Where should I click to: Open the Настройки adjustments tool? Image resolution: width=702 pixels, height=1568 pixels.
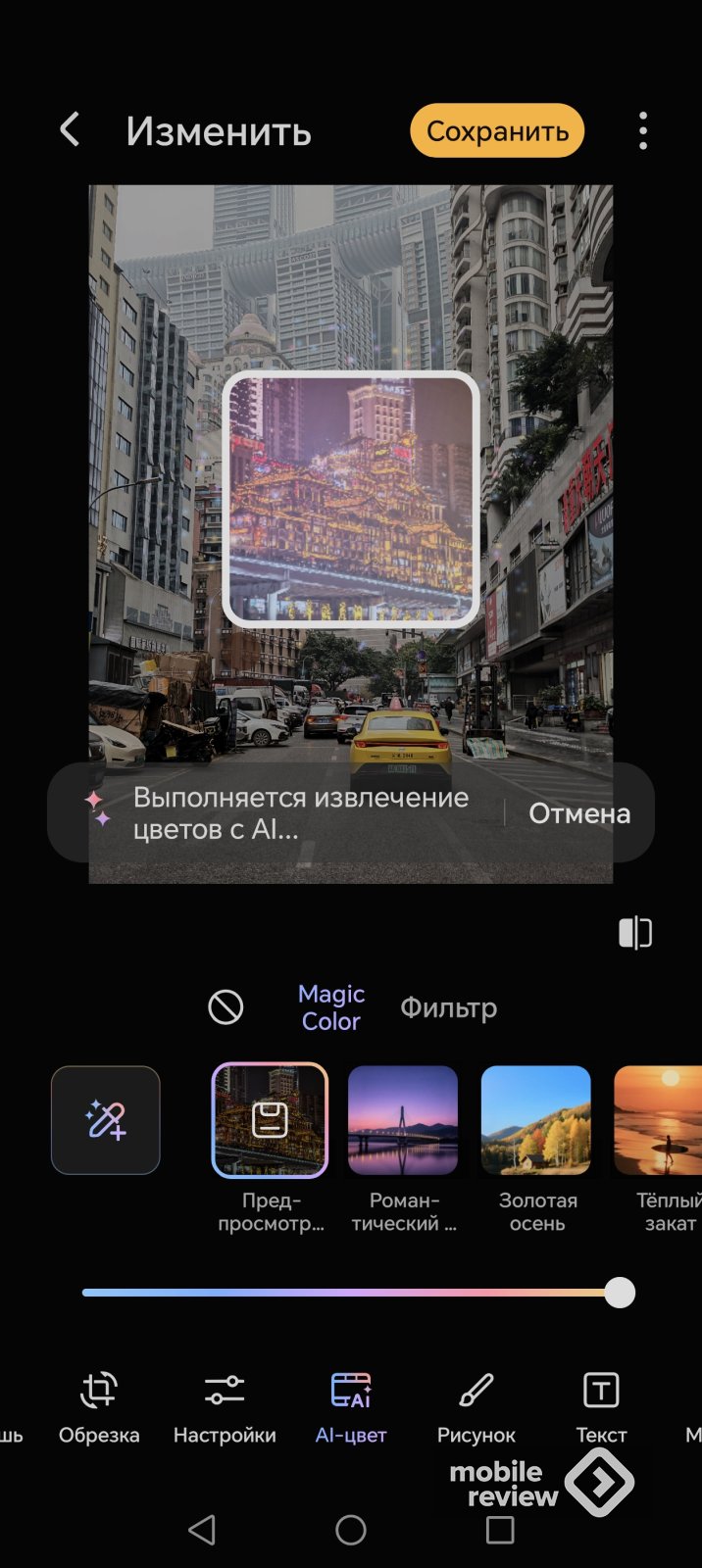coord(225,1406)
